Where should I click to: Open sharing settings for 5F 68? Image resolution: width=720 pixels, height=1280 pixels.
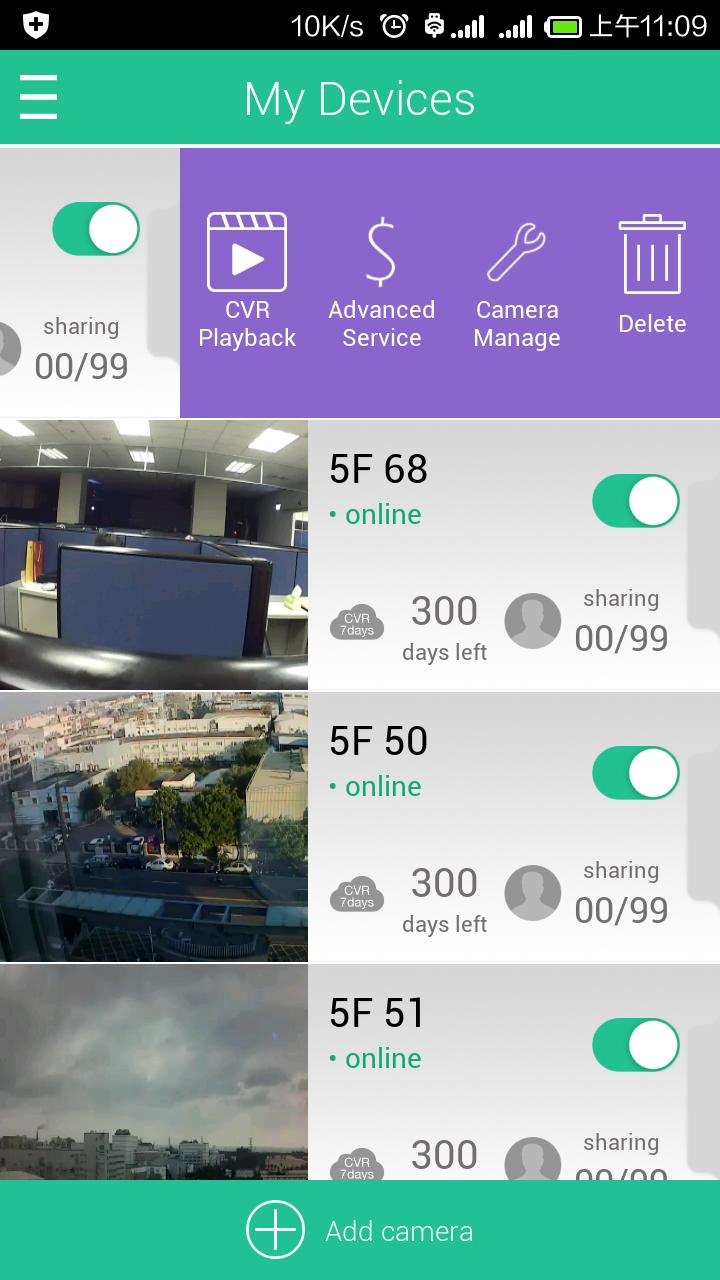(588, 622)
